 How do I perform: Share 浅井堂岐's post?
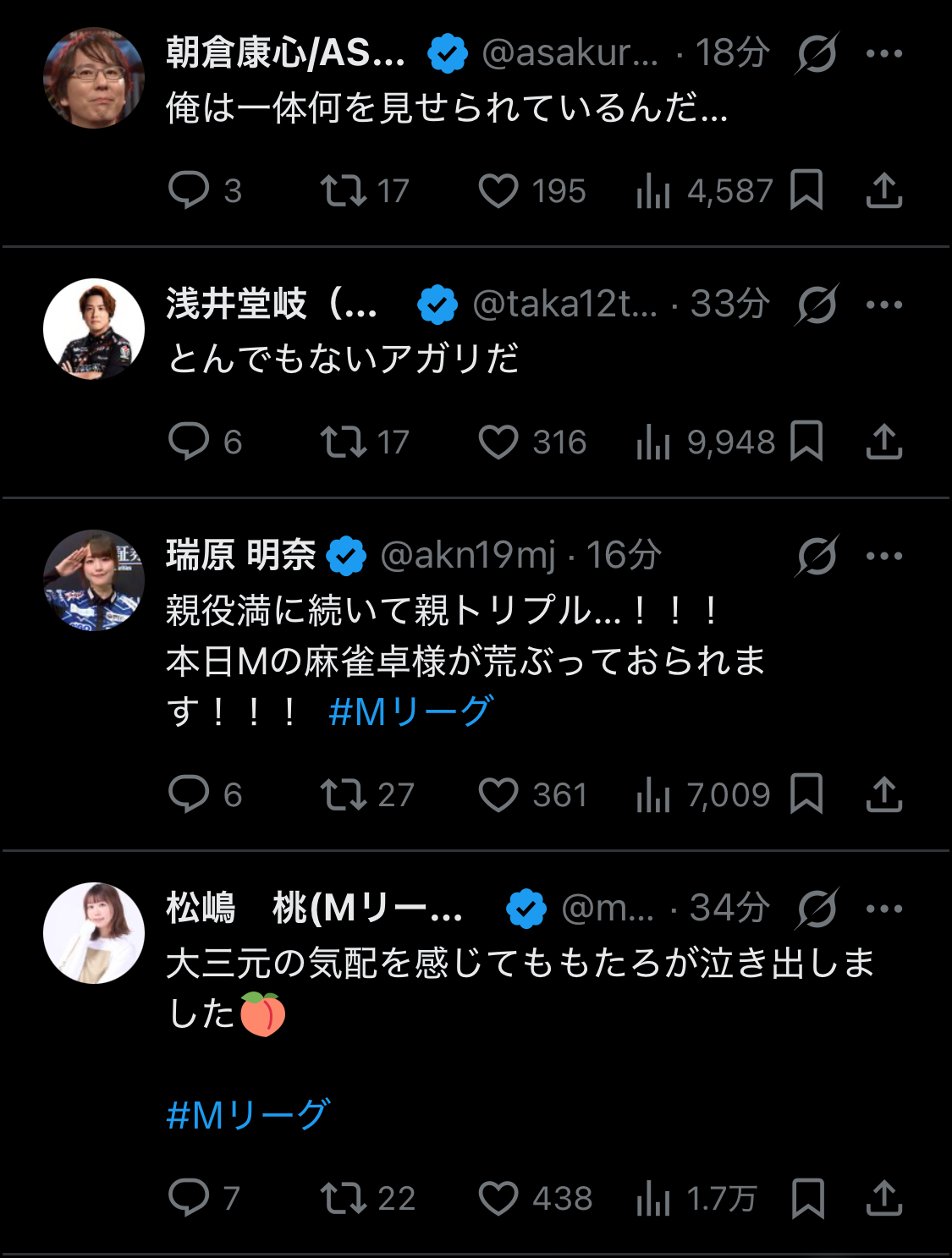(884, 442)
